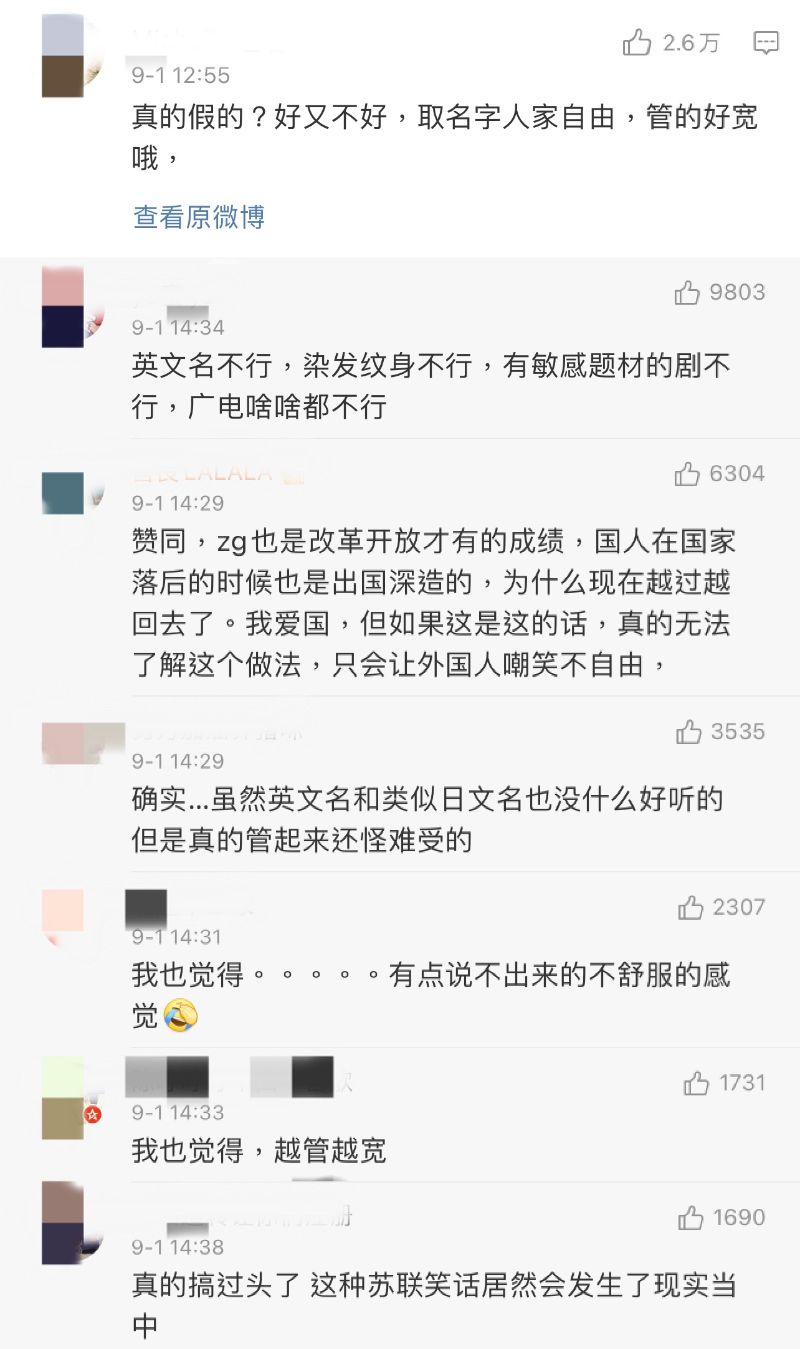
Task: Open the avatar of the 14:33 commenter
Action: click(62, 1098)
